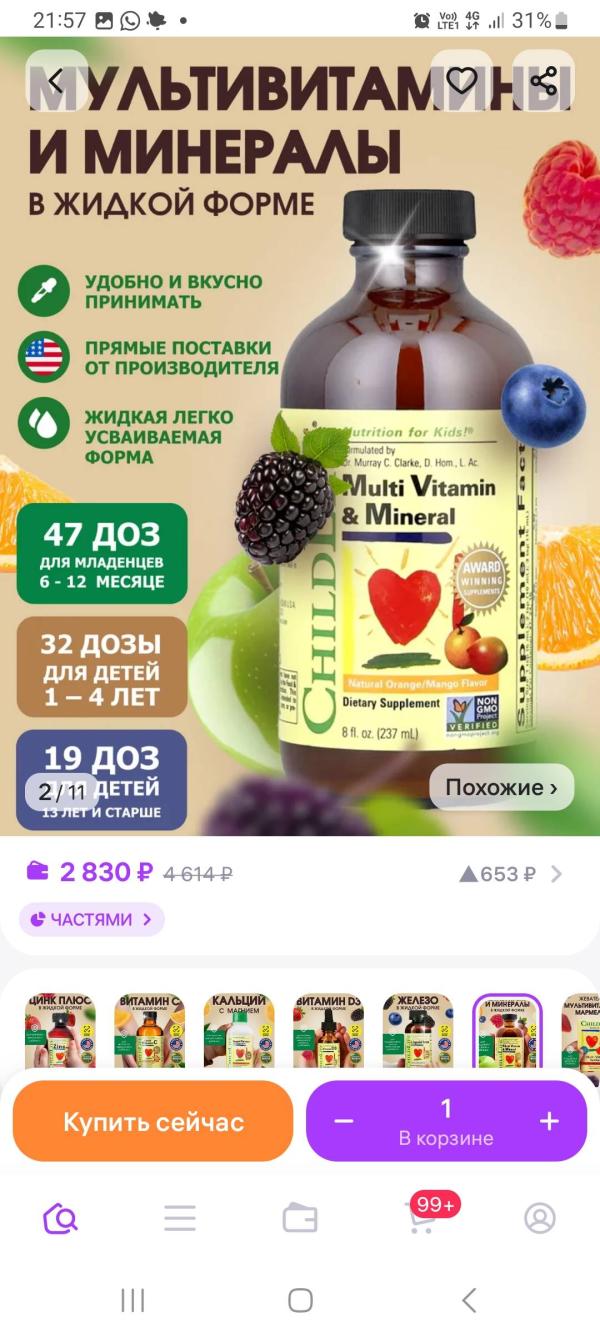Open the catalog menu tab

click(180, 1218)
